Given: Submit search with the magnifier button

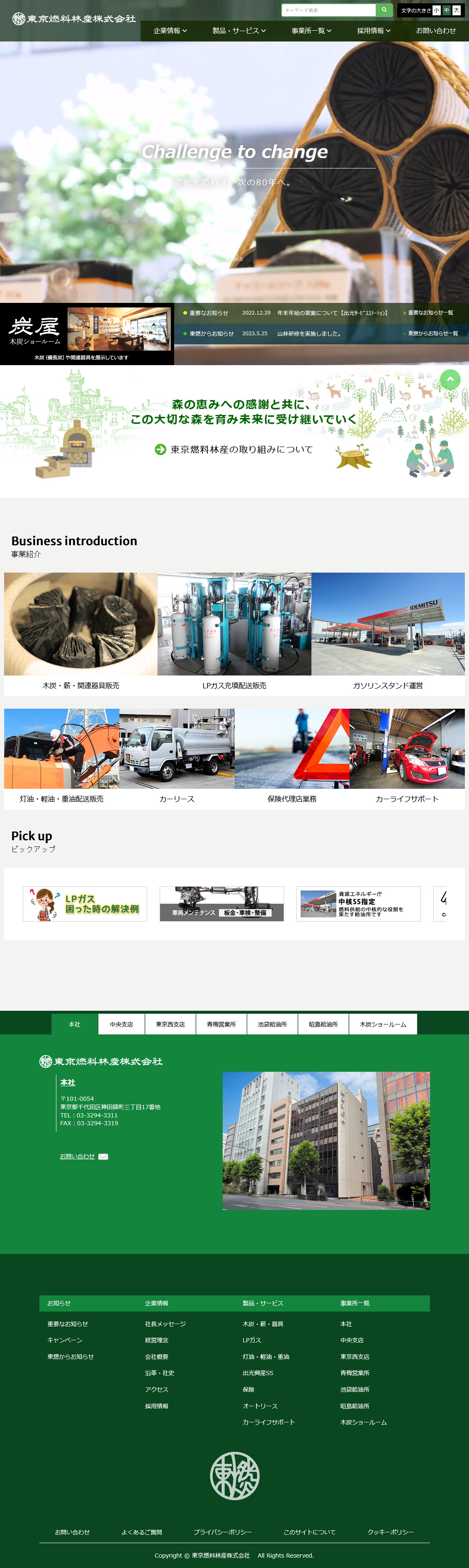Looking at the screenshot, I should (384, 10).
